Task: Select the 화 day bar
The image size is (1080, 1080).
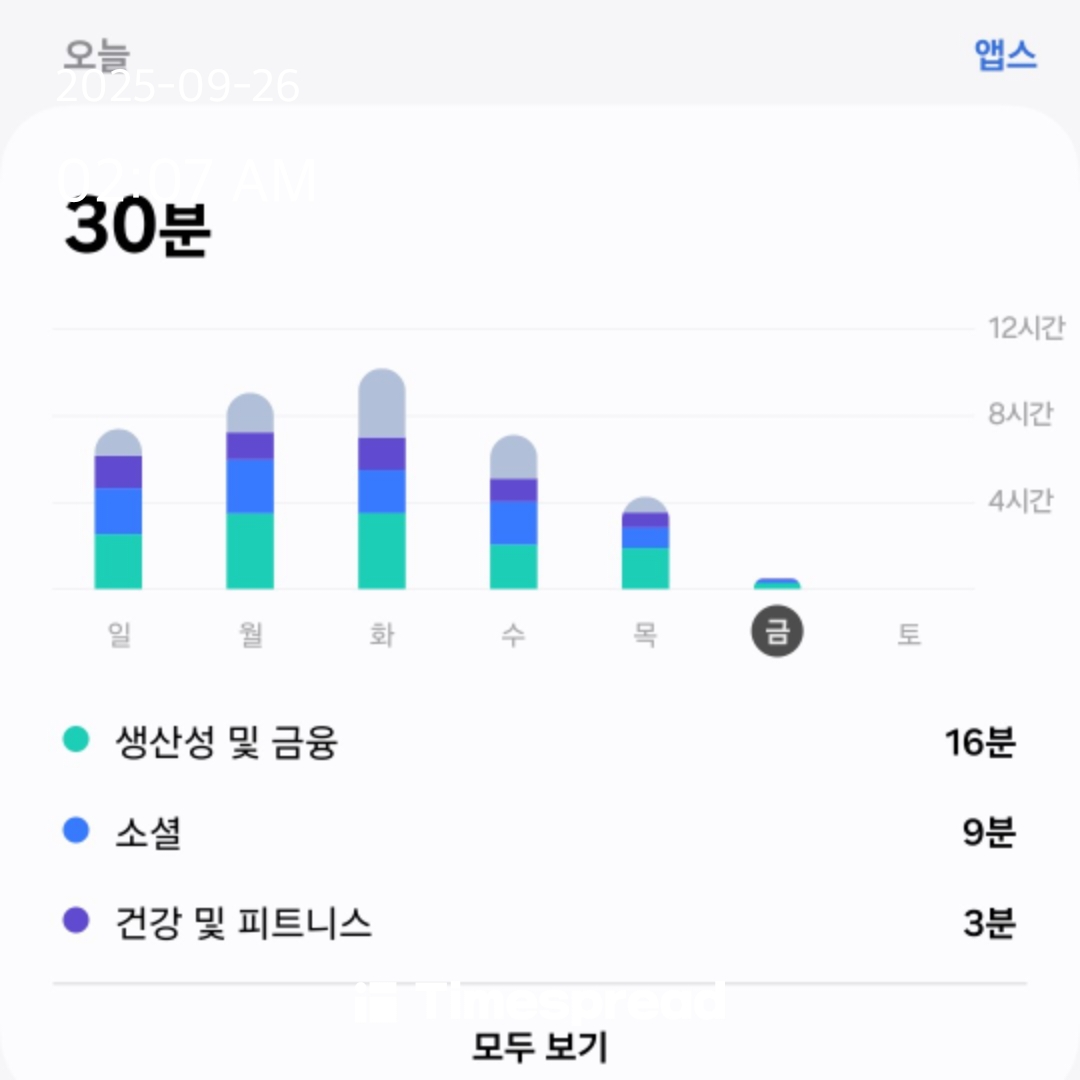Action: pos(382,479)
